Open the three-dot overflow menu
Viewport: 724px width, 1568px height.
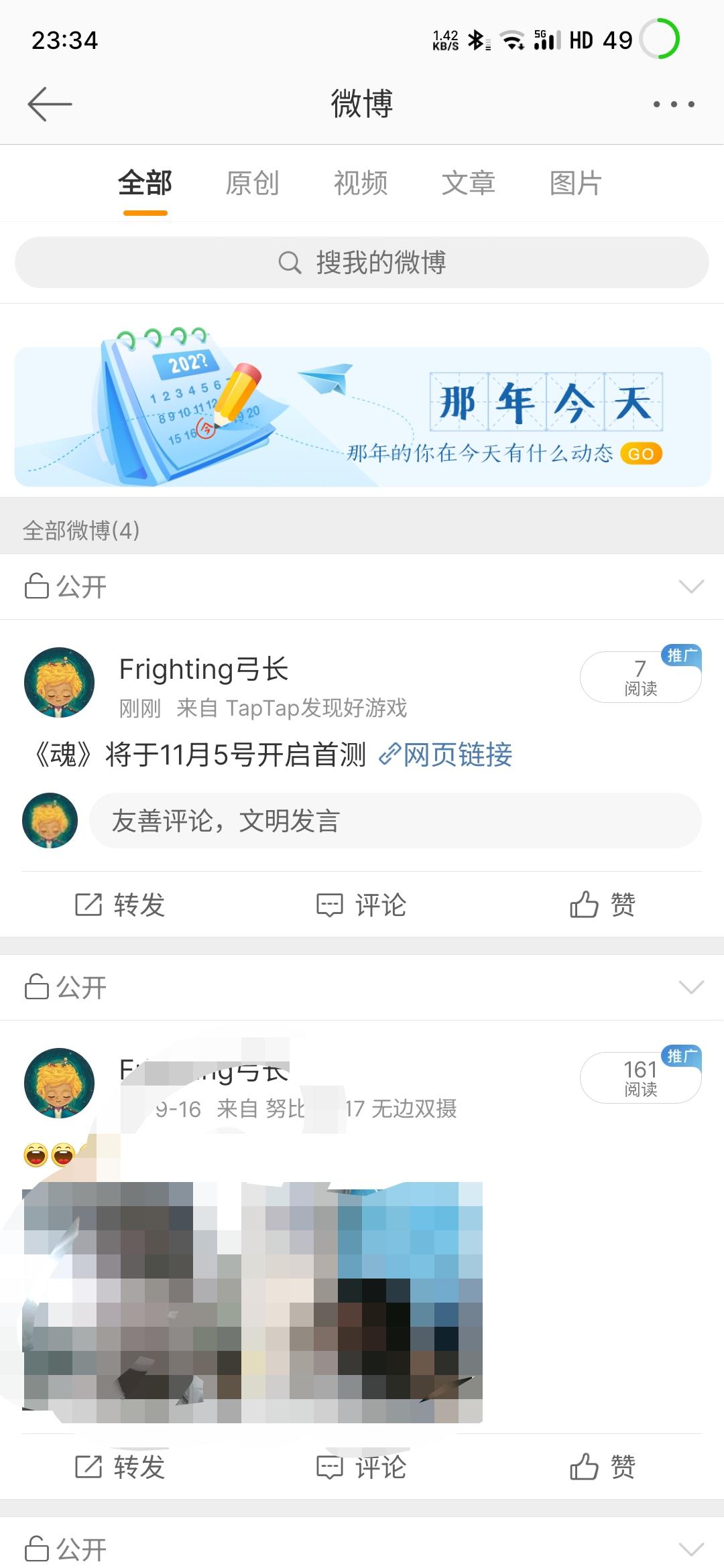pos(674,104)
